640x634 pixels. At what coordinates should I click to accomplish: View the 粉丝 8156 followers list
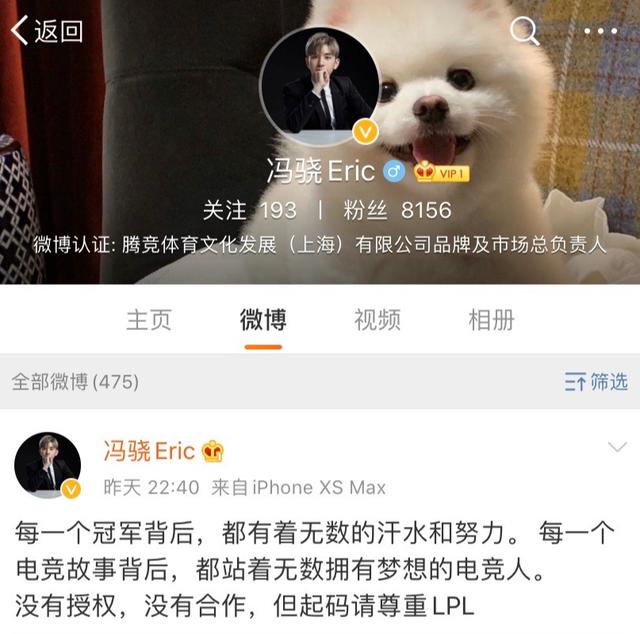[398, 210]
